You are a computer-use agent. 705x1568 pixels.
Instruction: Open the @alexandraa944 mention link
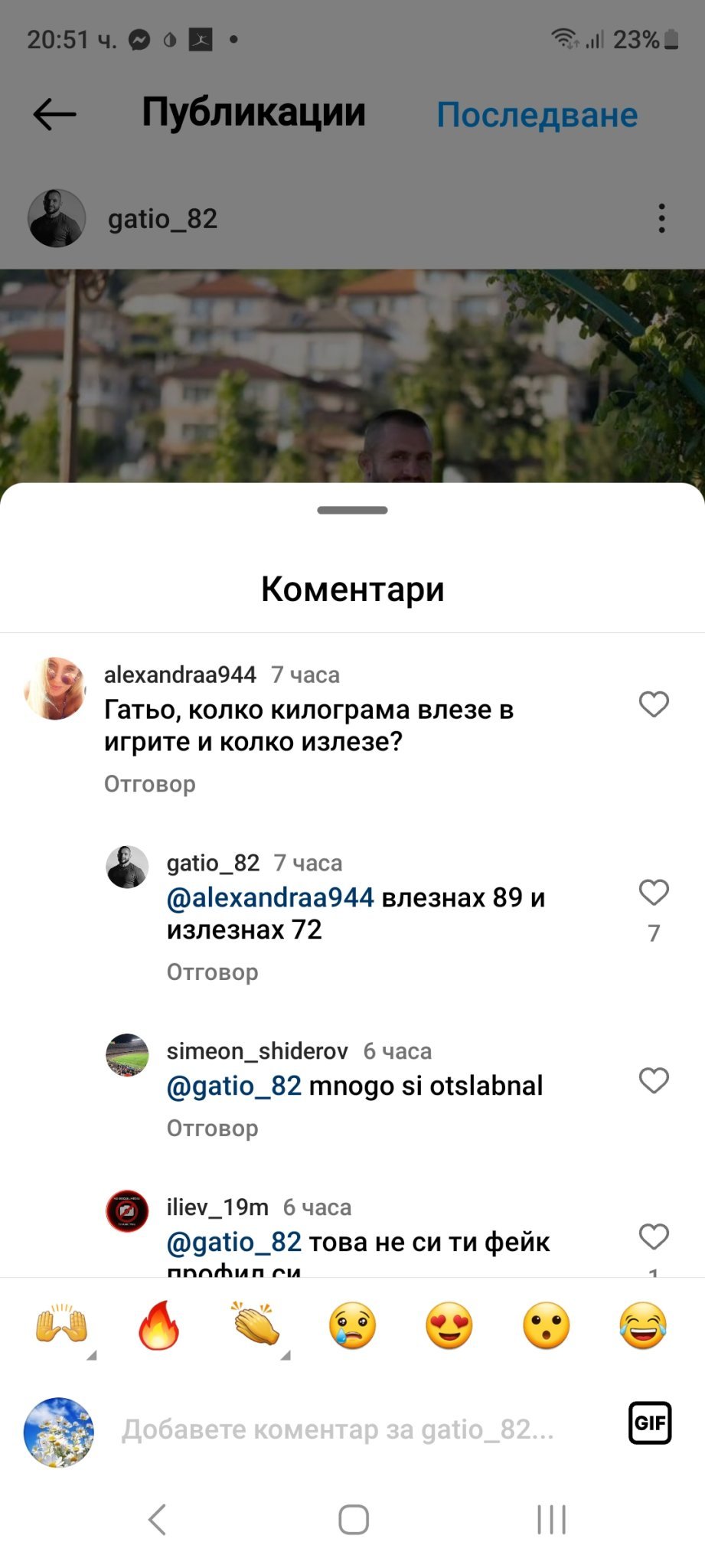(x=270, y=897)
